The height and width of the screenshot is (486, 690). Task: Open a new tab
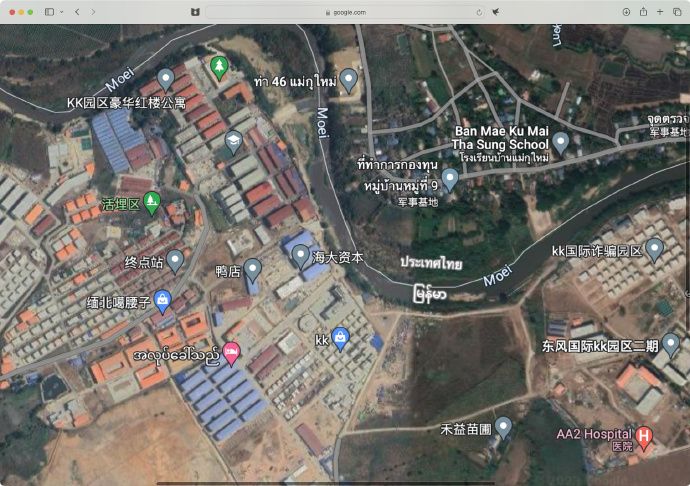(660, 11)
